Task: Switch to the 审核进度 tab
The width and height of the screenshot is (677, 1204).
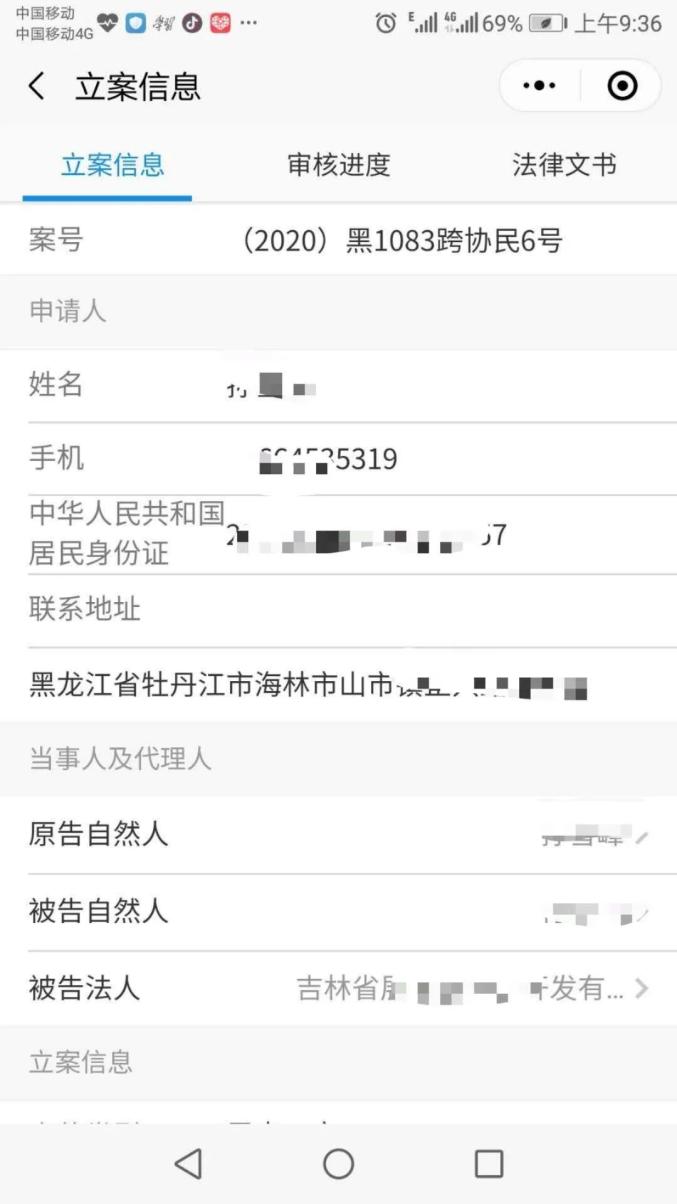Action: tap(338, 165)
